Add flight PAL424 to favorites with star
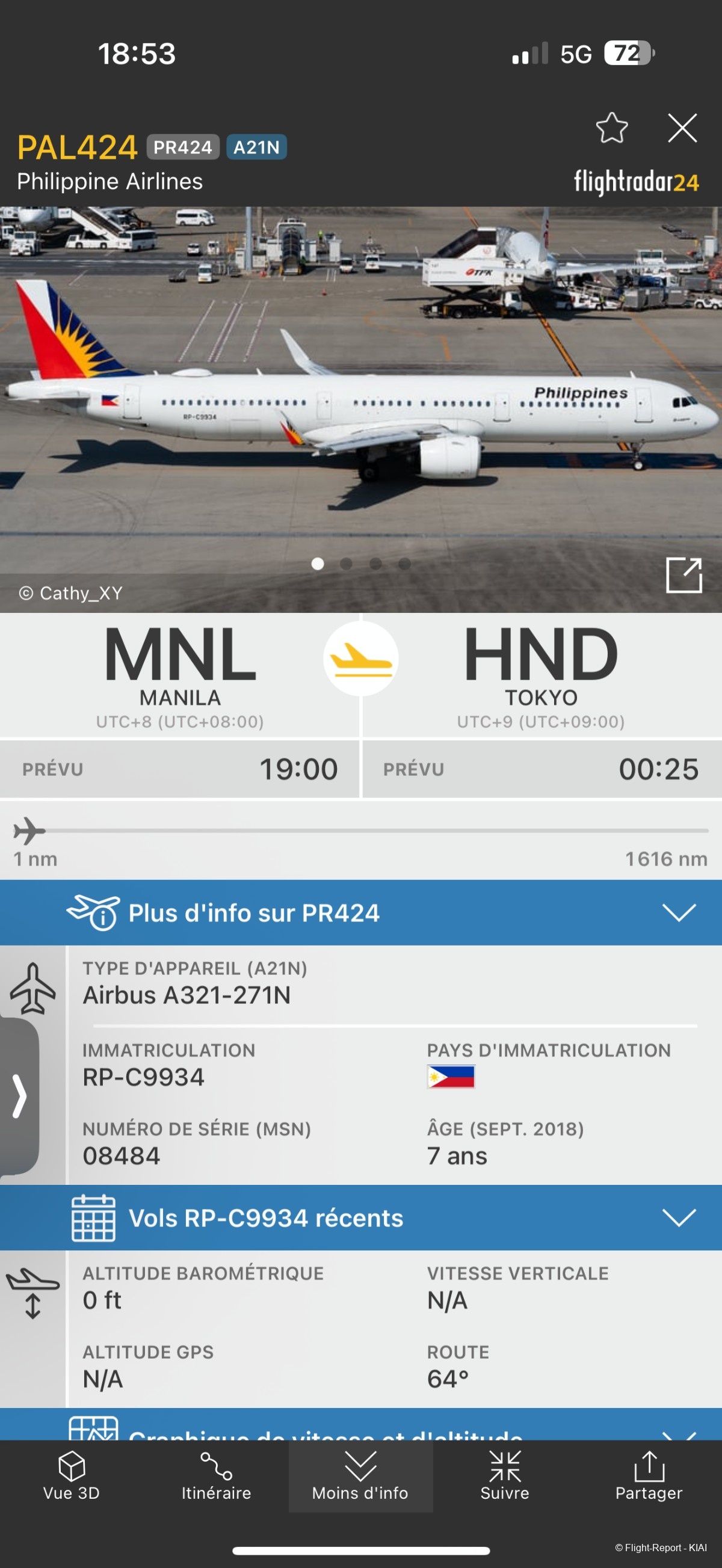This screenshot has width=722, height=1568. point(611,128)
